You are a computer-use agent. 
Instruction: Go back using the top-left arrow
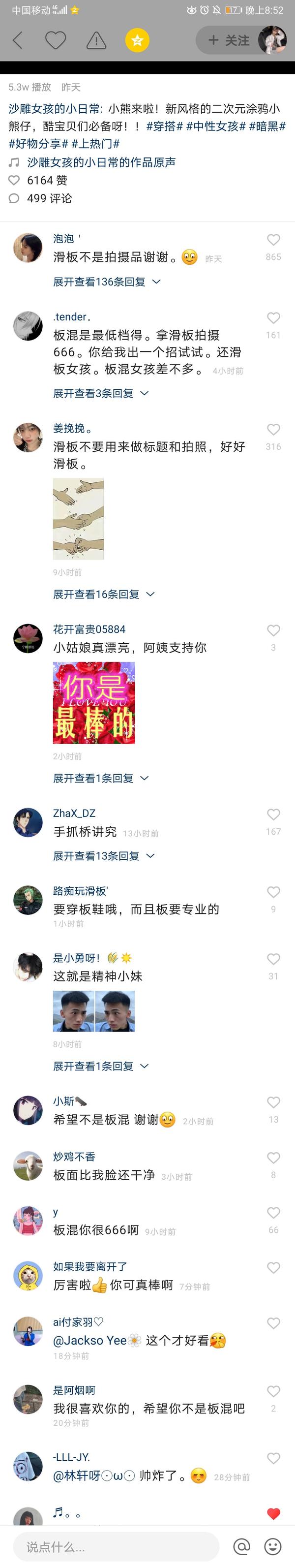coord(18,41)
